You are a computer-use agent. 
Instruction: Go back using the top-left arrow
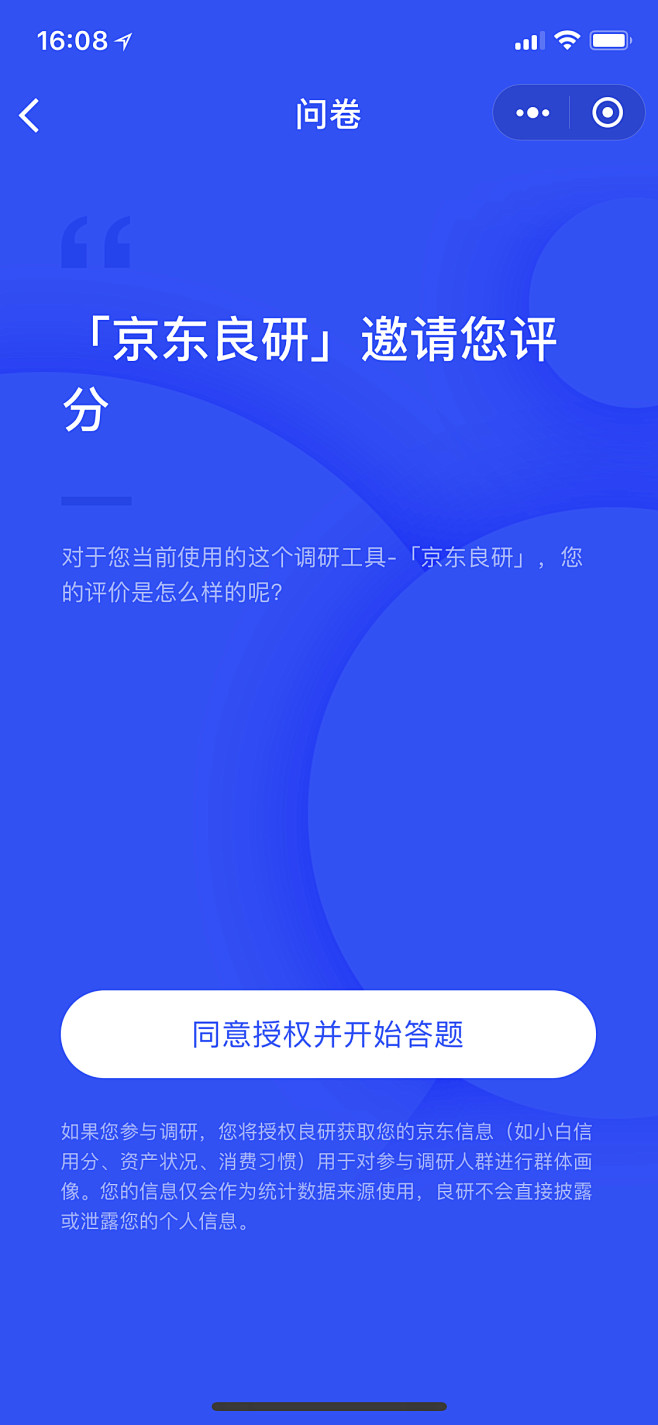[29, 115]
